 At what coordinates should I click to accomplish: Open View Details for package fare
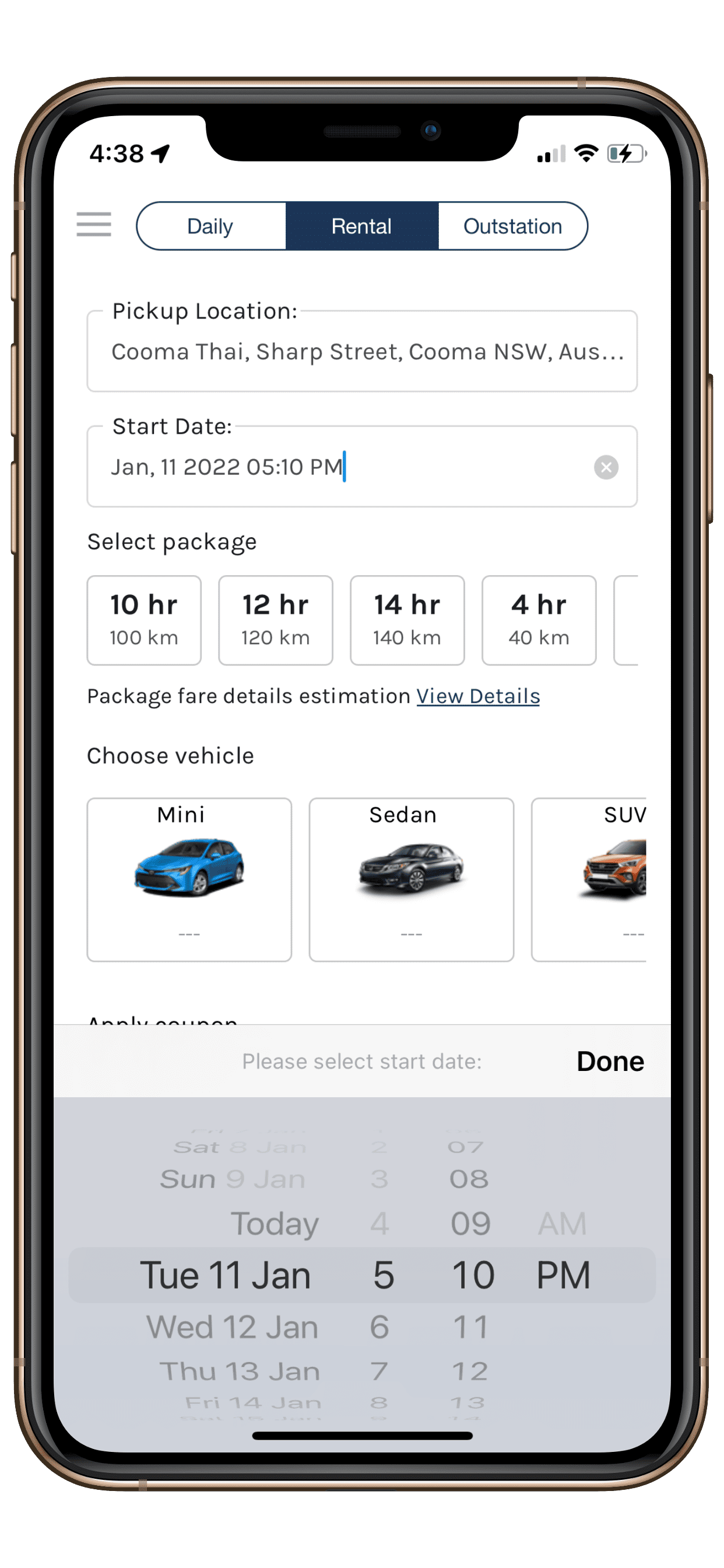click(x=478, y=696)
